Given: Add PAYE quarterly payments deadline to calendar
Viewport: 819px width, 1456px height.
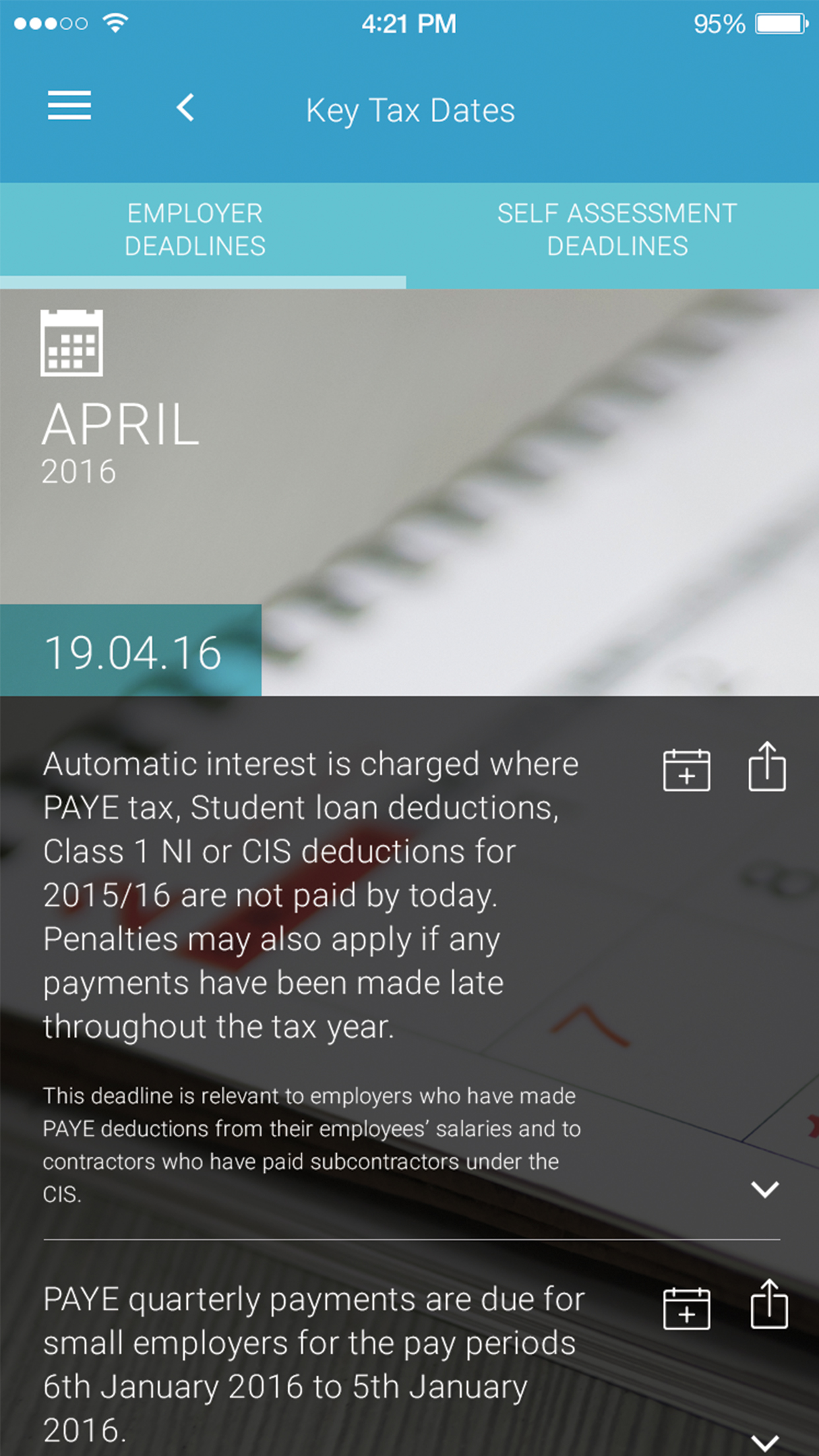Looking at the screenshot, I should tap(686, 1308).
